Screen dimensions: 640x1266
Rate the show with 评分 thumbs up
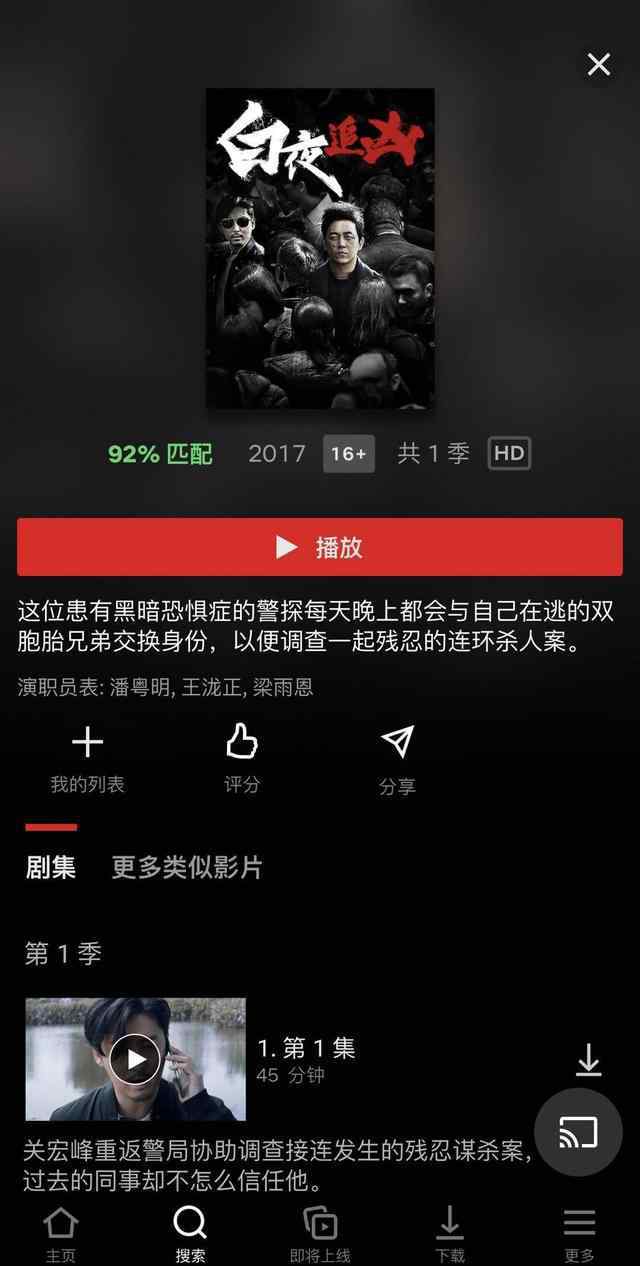[x=241, y=758]
